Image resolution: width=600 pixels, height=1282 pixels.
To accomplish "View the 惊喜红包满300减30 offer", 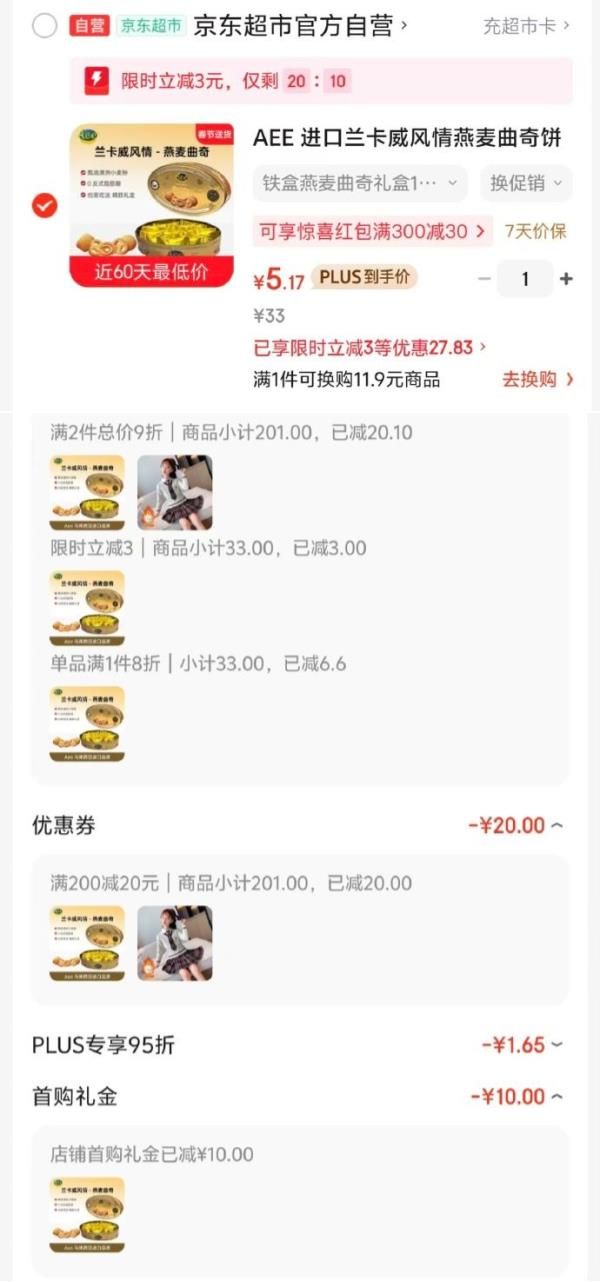I will coord(371,231).
